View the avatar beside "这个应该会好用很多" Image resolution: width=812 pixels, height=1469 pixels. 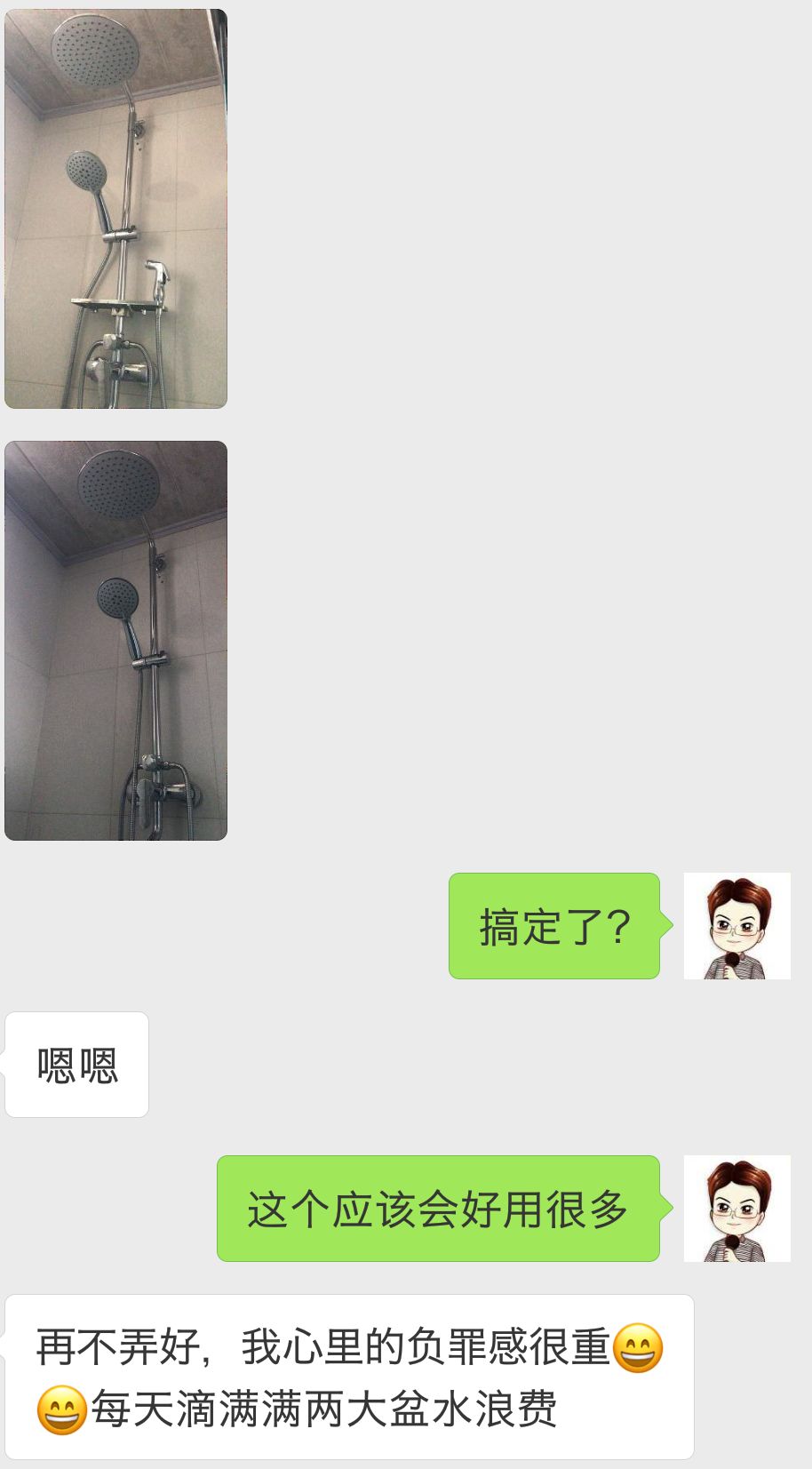[736, 1207]
